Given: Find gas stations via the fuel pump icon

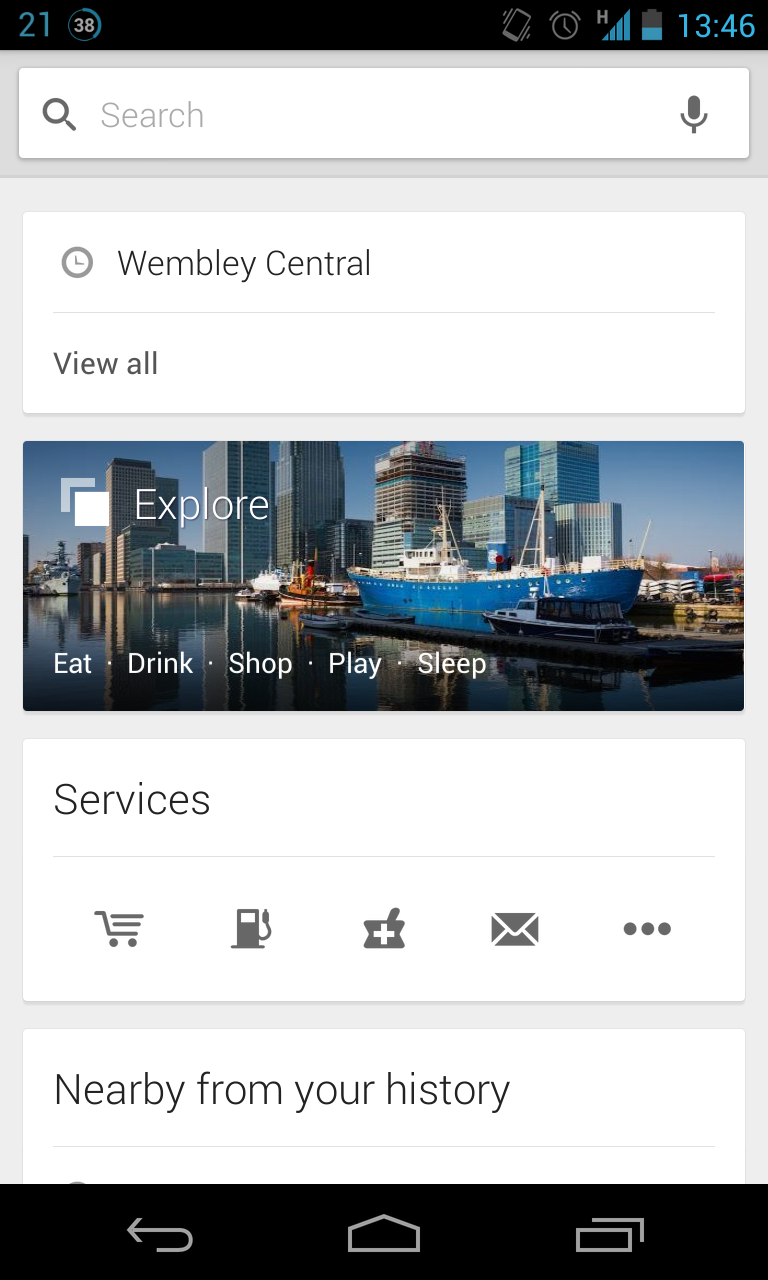Looking at the screenshot, I should 251,928.
